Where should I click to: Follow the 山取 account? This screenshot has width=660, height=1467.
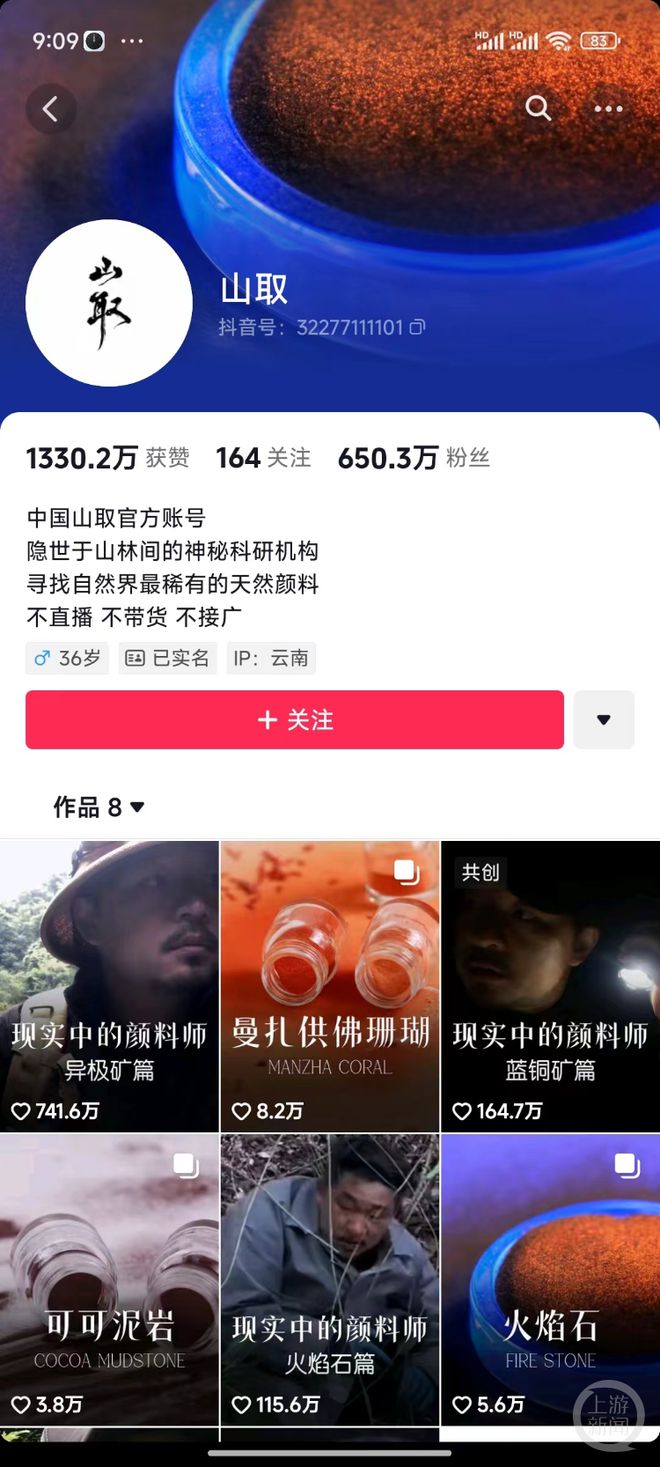click(295, 720)
